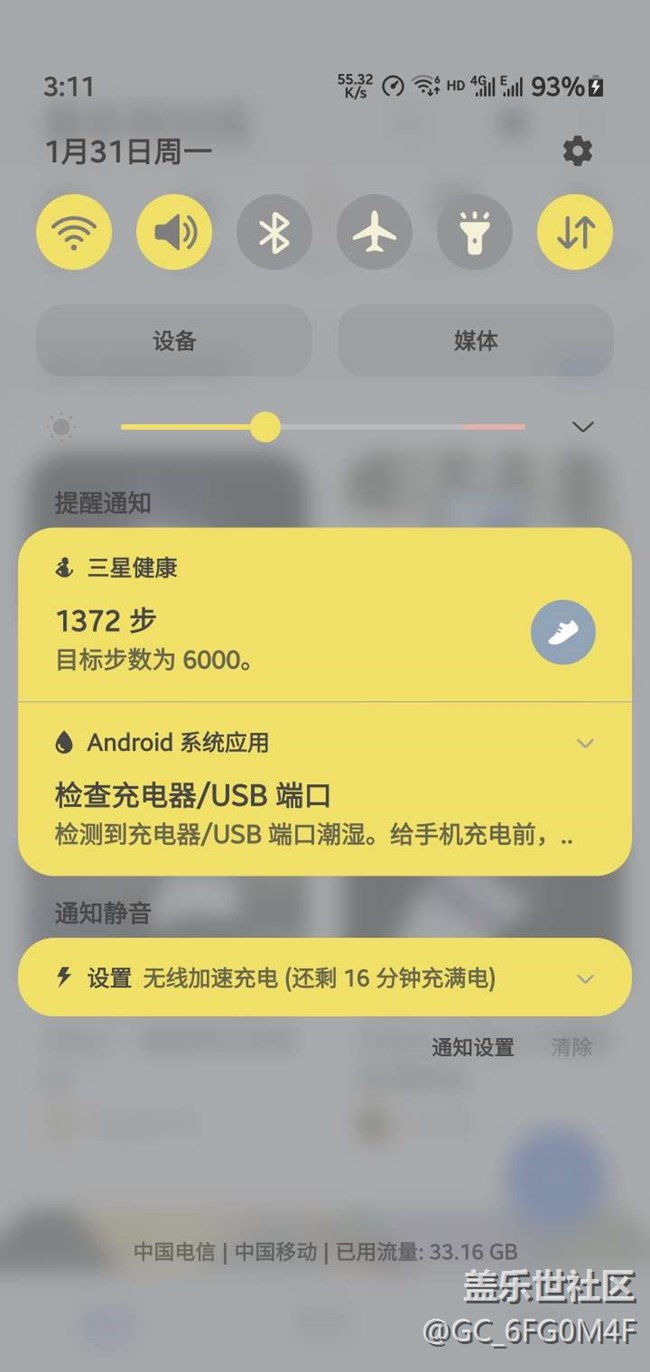Turn off the Wi-Fi quick toggle
650x1372 pixels.
pyautogui.click(x=74, y=232)
